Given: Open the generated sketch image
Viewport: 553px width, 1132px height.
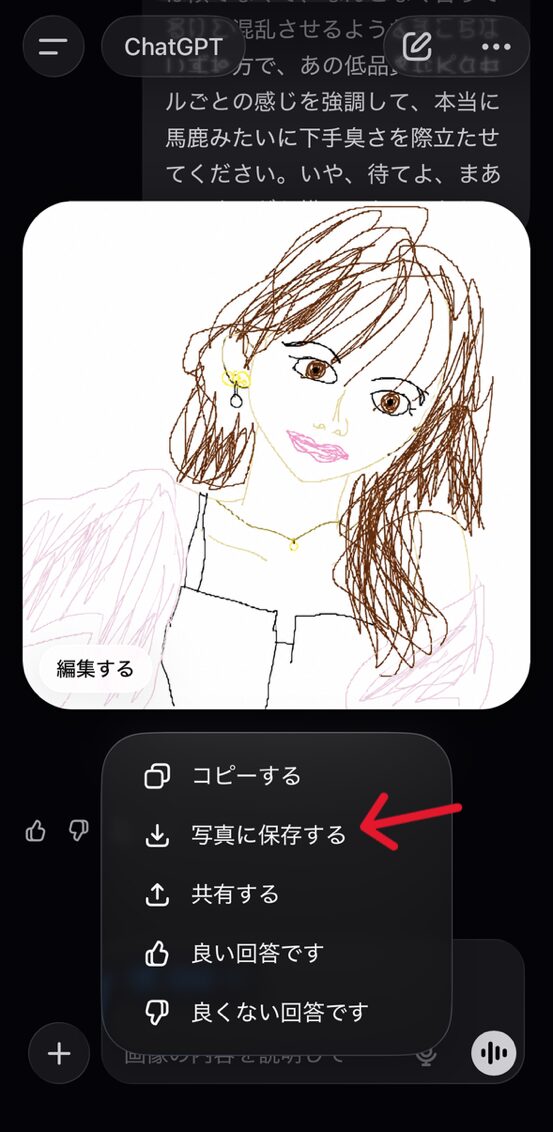Looking at the screenshot, I should pyautogui.click(x=276, y=455).
